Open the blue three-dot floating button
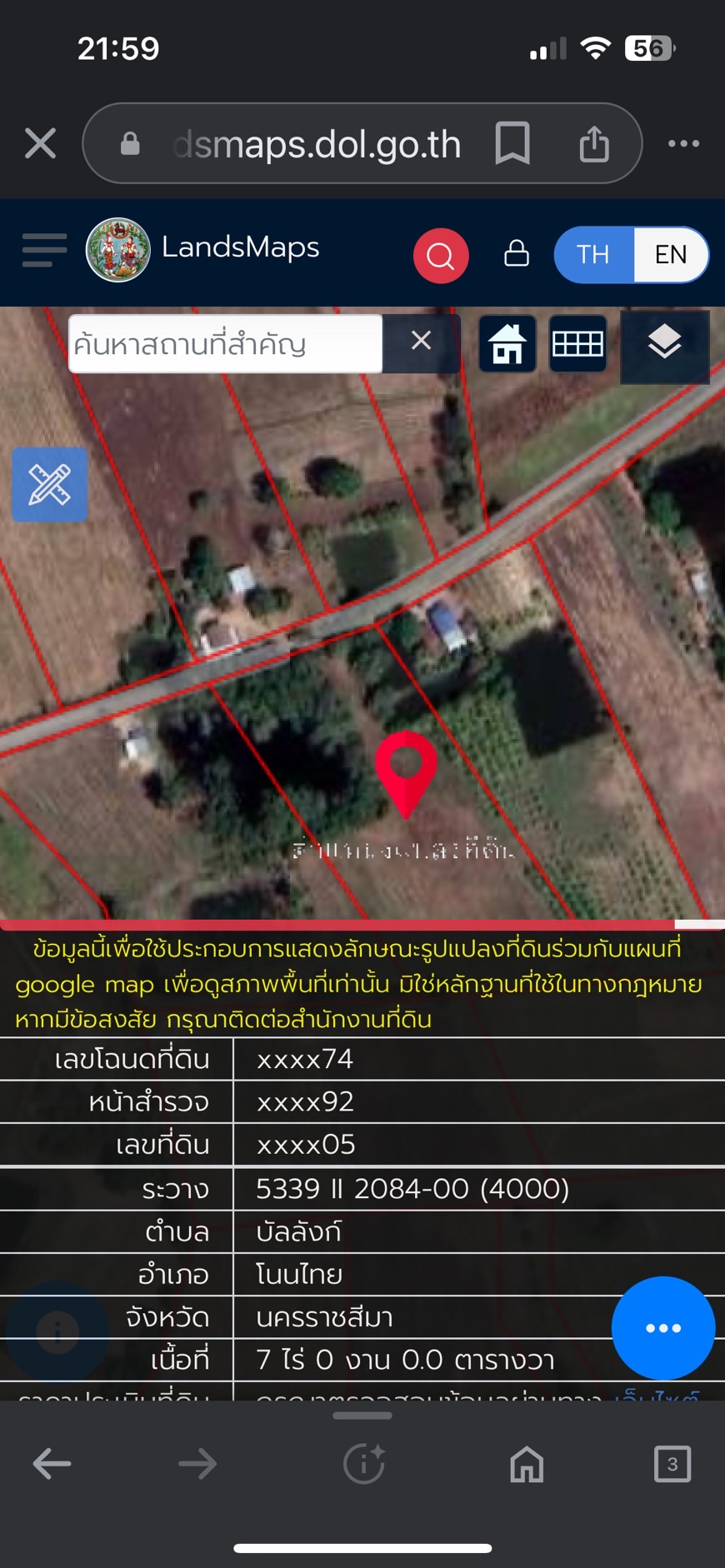Screen dimensions: 725x1568 662,1328
